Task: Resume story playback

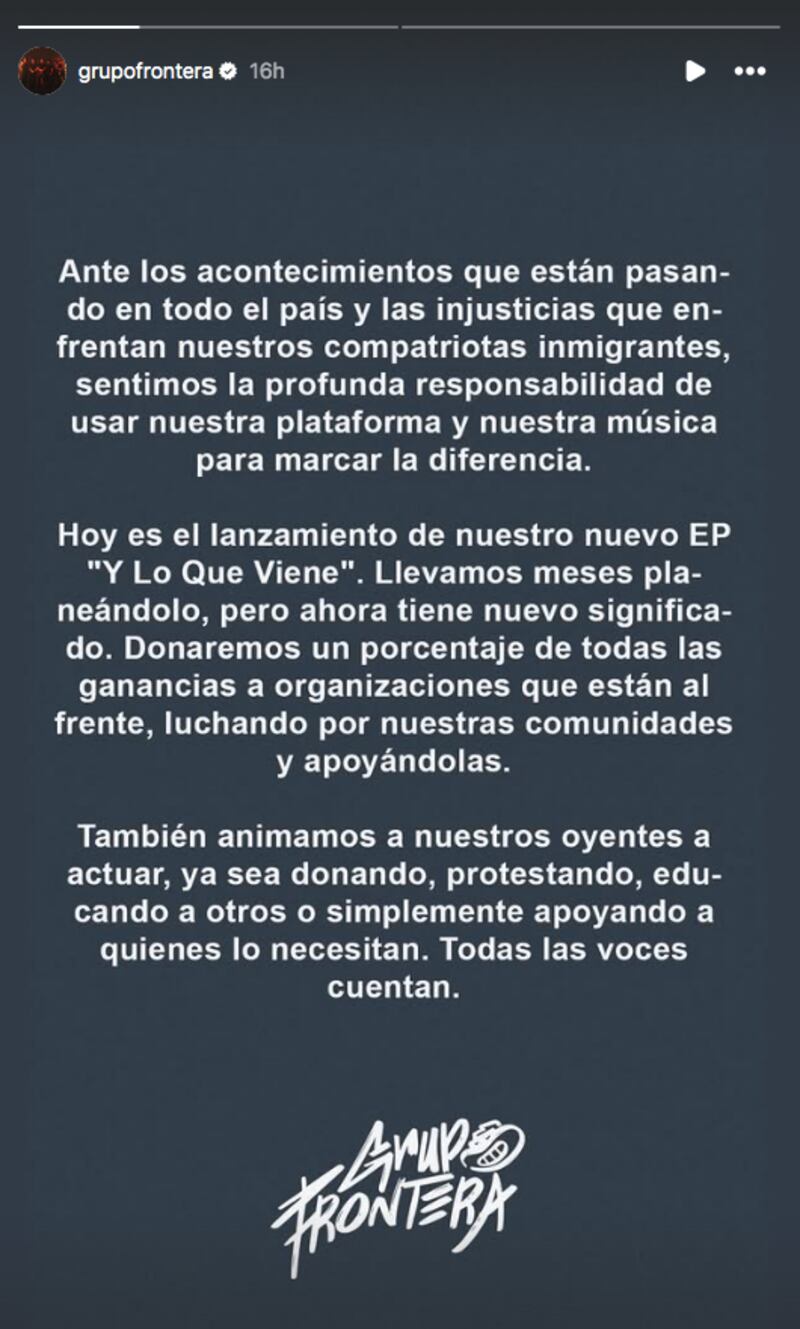Action: tap(694, 71)
